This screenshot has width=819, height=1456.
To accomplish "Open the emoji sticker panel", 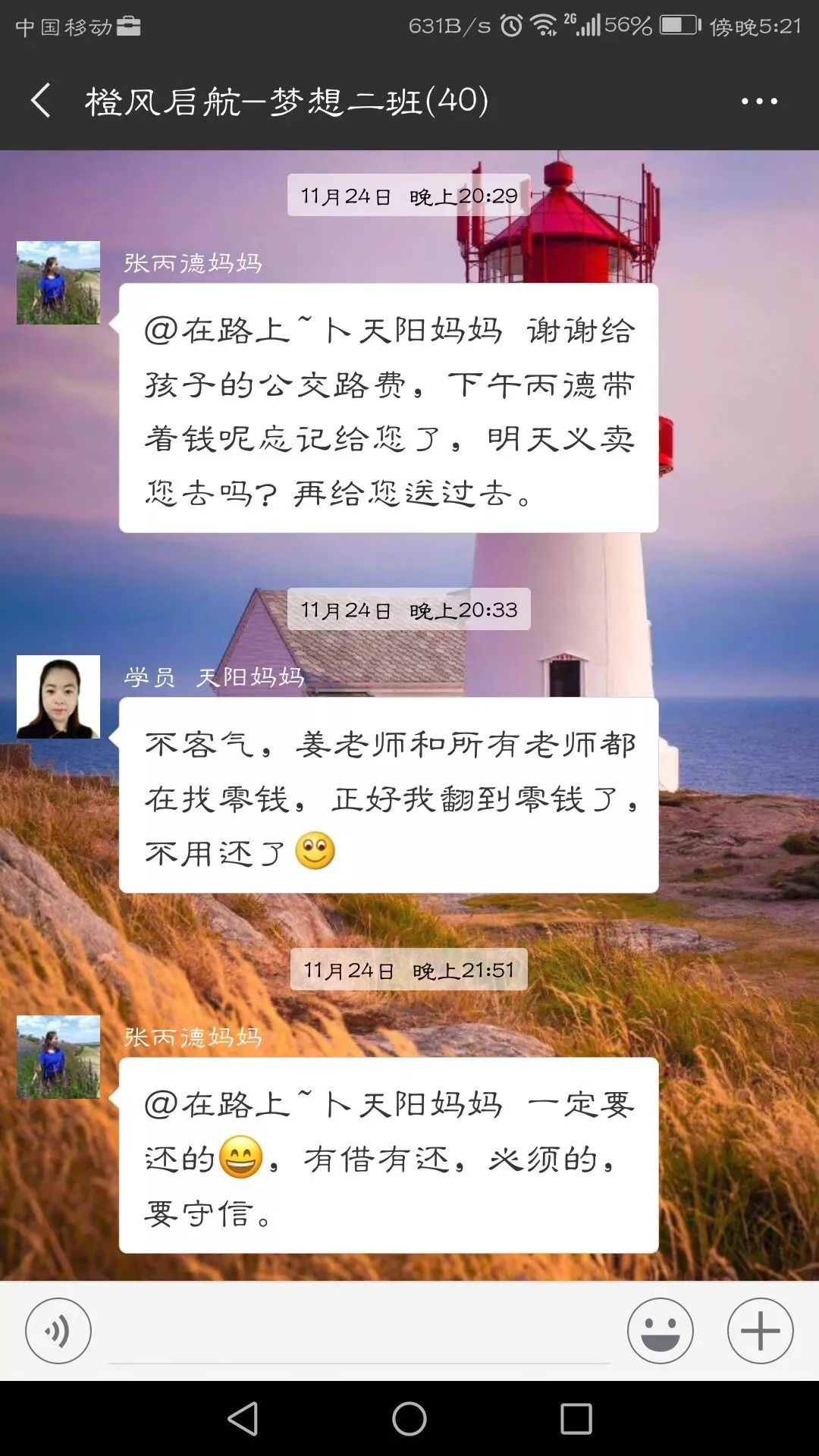I will point(660,1331).
